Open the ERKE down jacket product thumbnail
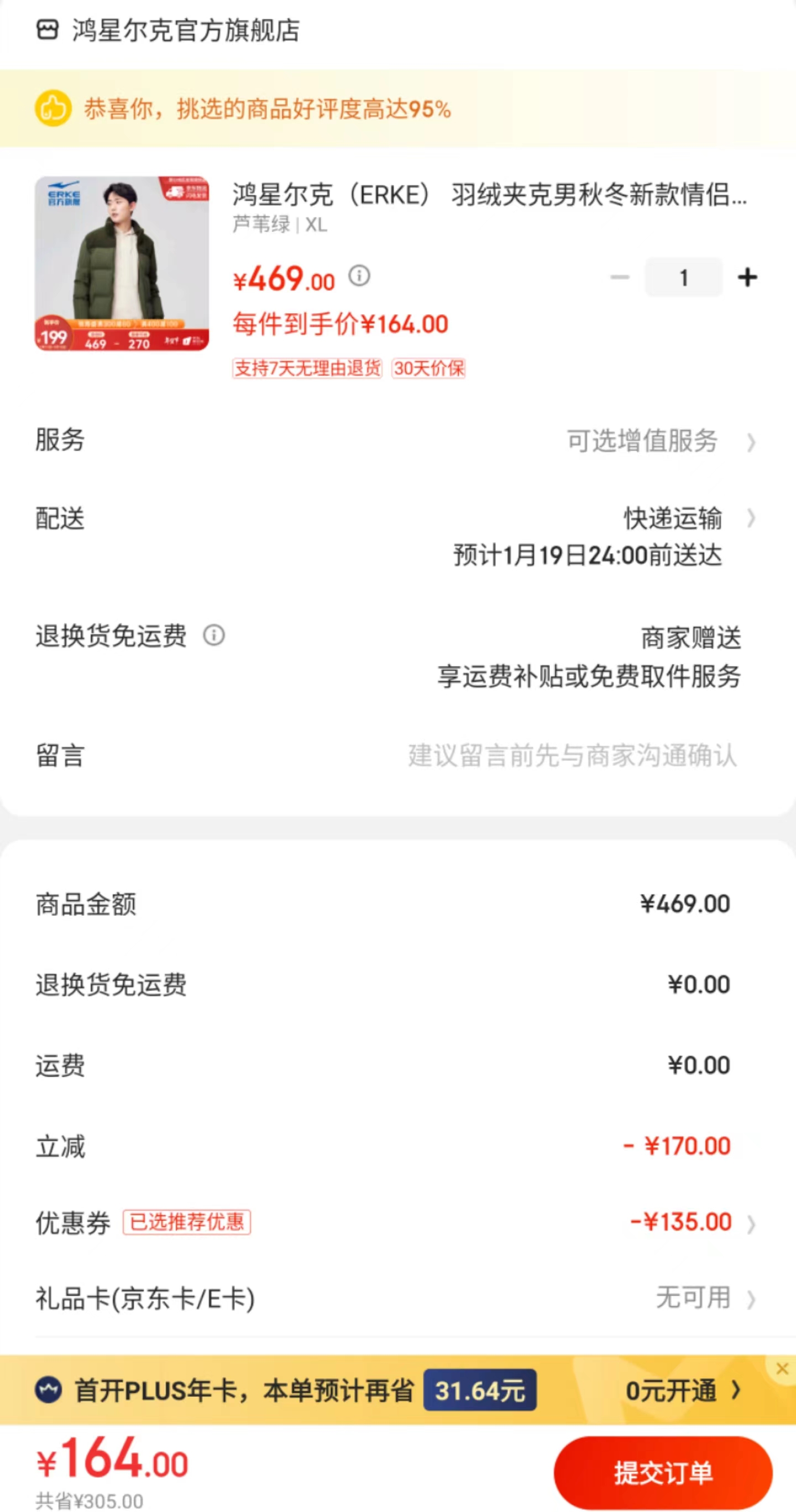The image size is (796, 1512). click(x=122, y=264)
